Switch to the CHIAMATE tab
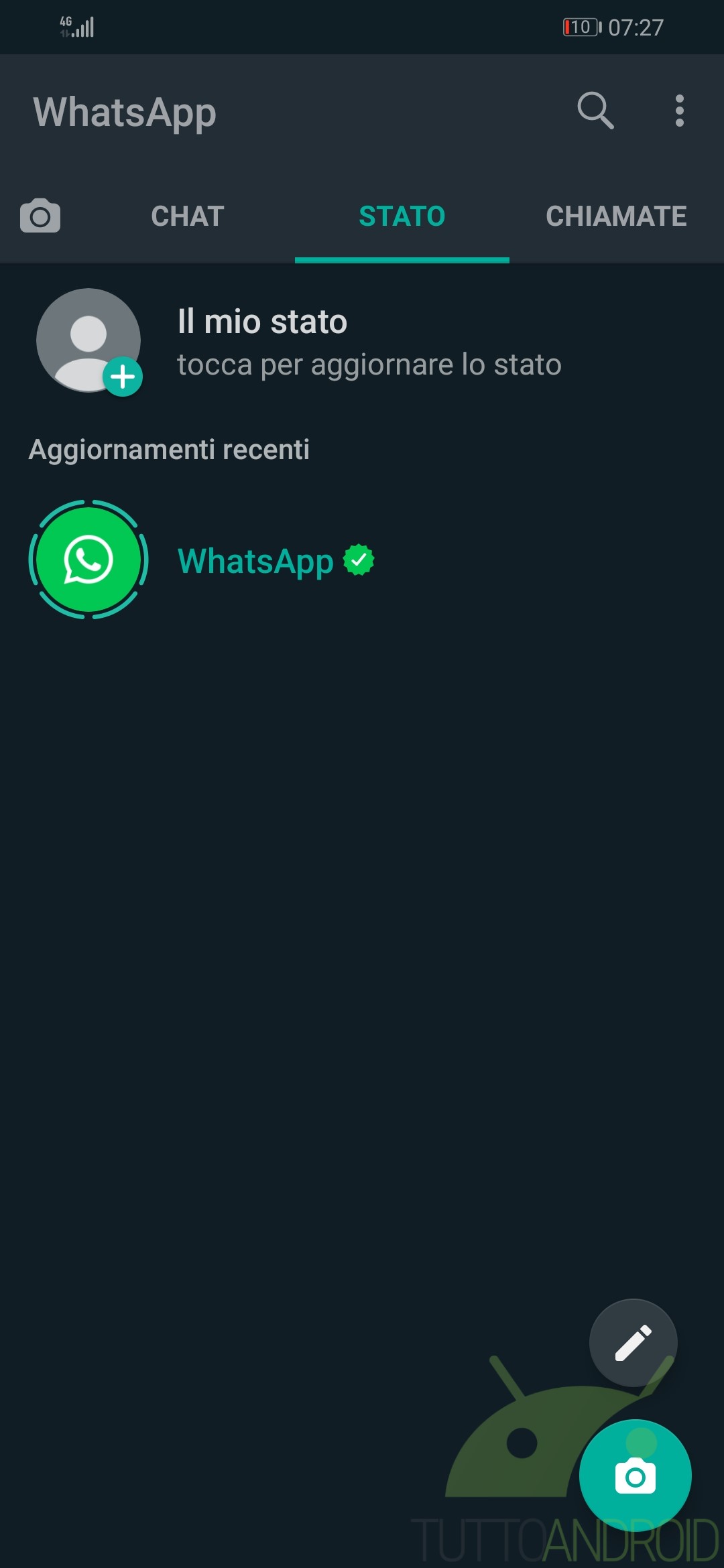This screenshot has width=724, height=1568. coord(616,216)
